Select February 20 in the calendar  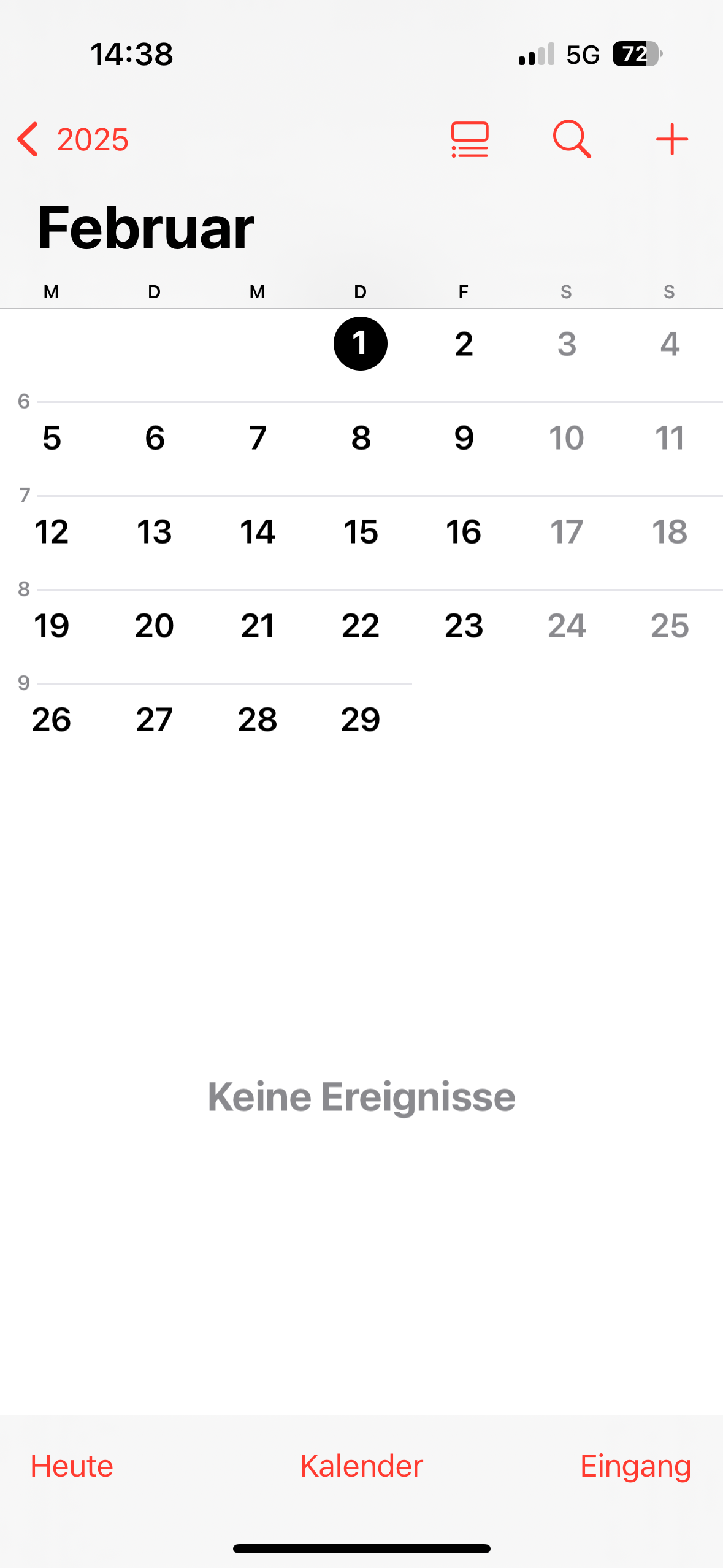point(155,626)
